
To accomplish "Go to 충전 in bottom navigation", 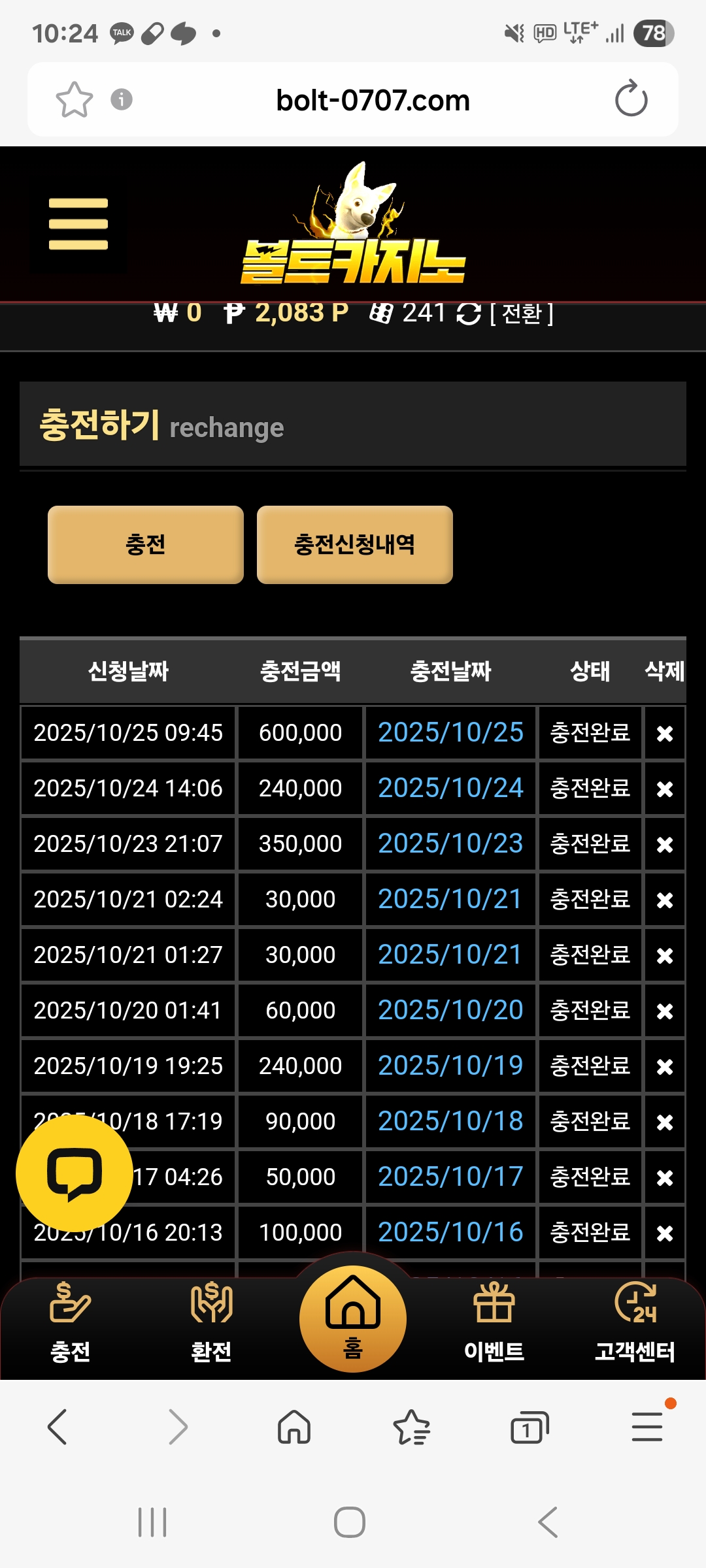I will tap(70, 1322).
